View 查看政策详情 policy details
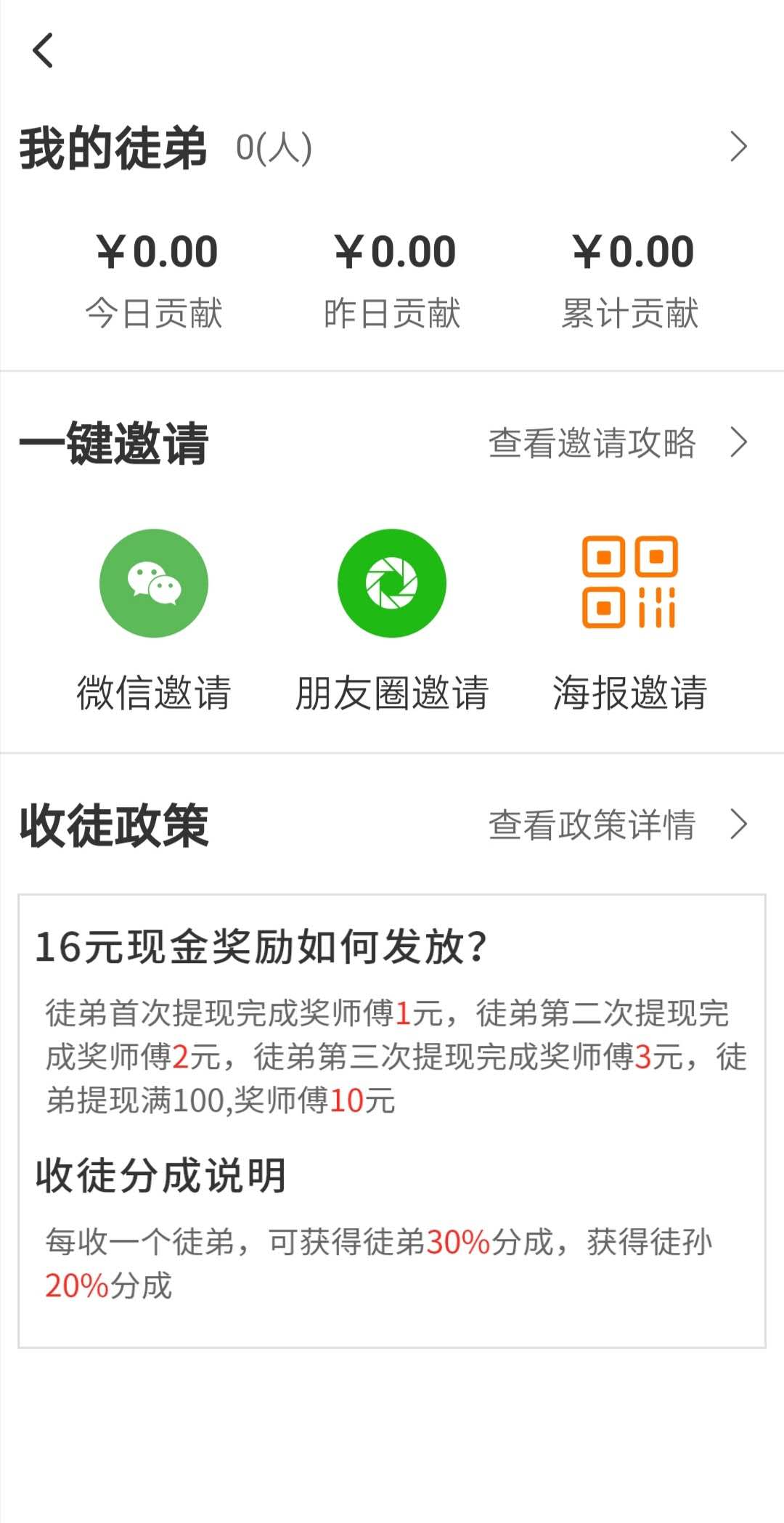Image resolution: width=784 pixels, height=1523 pixels. 618,825
